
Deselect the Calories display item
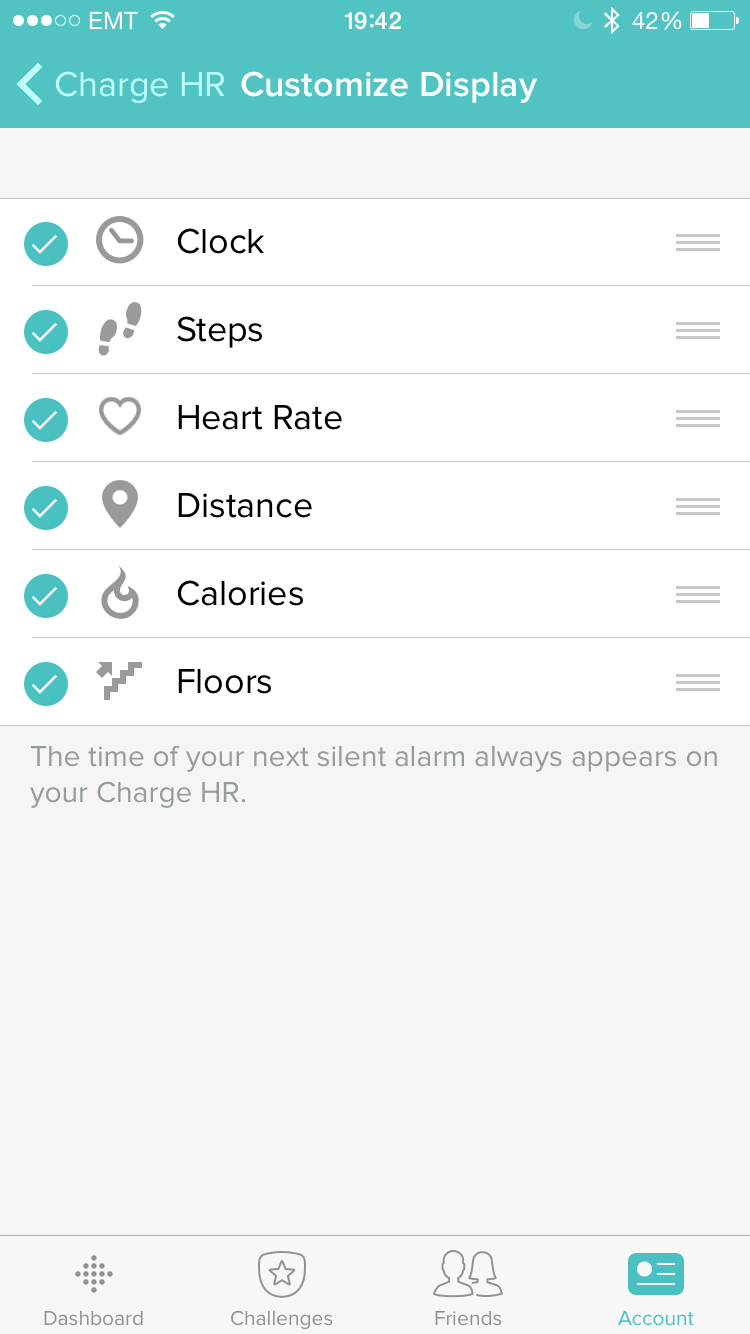point(46,595)
